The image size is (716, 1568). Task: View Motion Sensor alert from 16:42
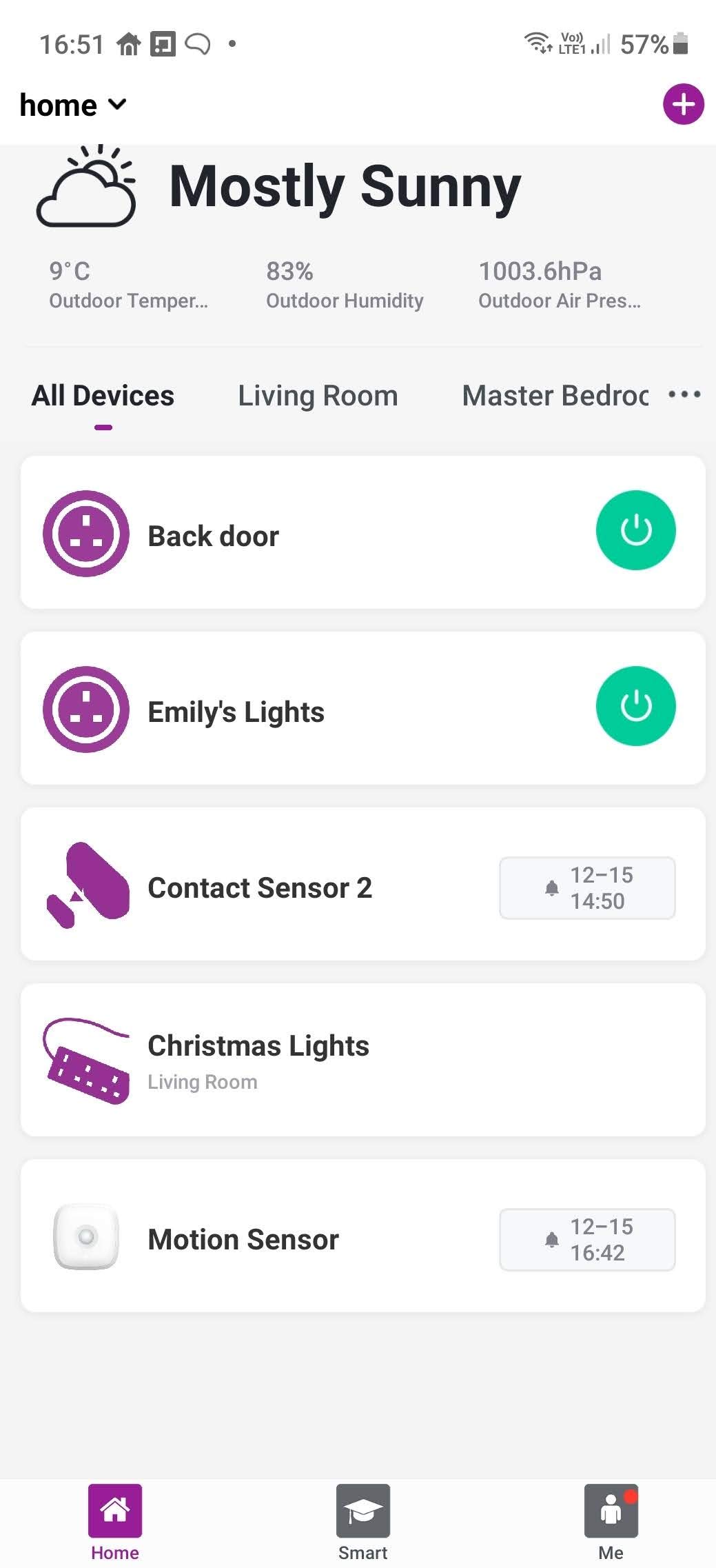(587, 1240)
